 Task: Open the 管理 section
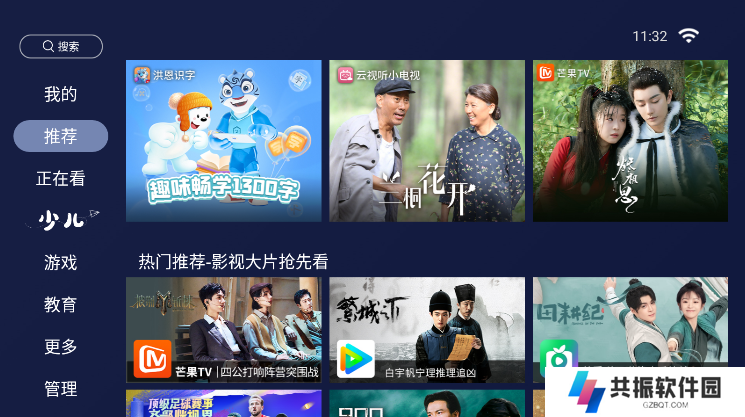point(61,389)
